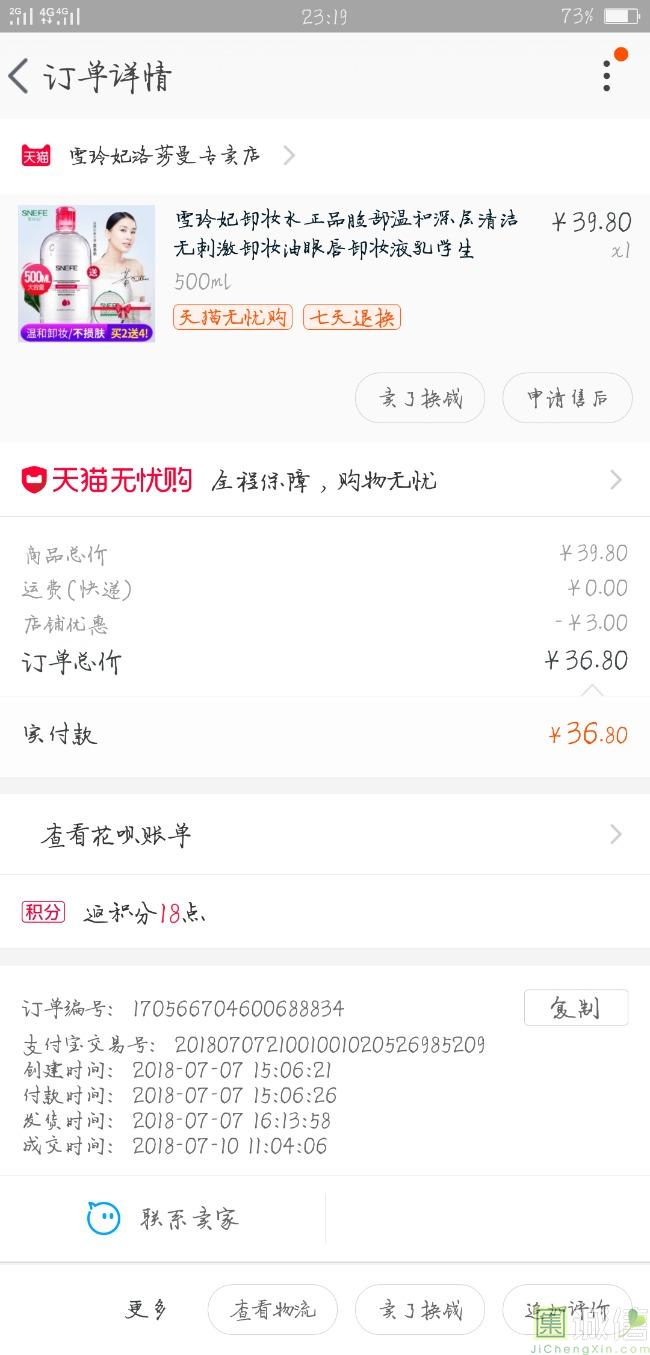Open the makeup remover product image
650x1355 pixels.
[x=87, y=273]
